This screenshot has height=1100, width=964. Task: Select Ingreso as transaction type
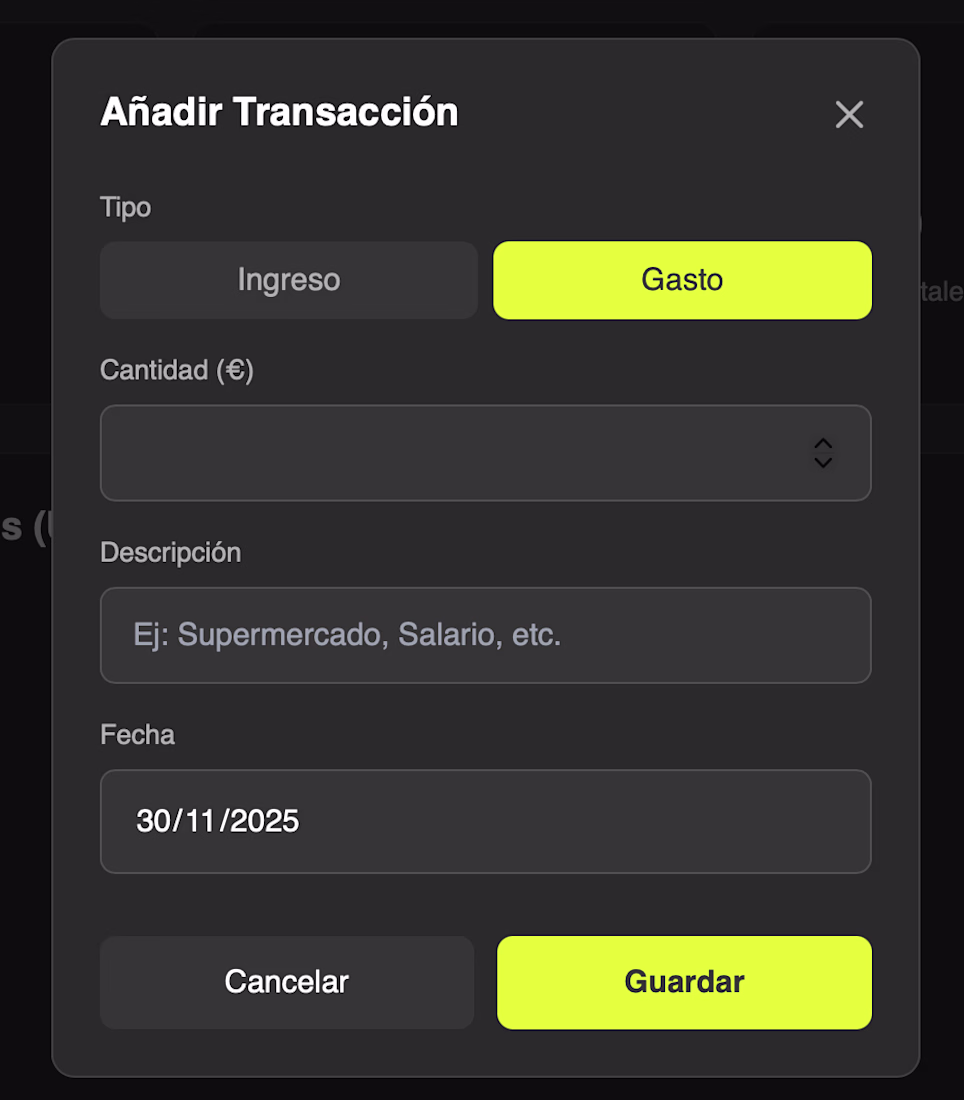coord(288,280)
